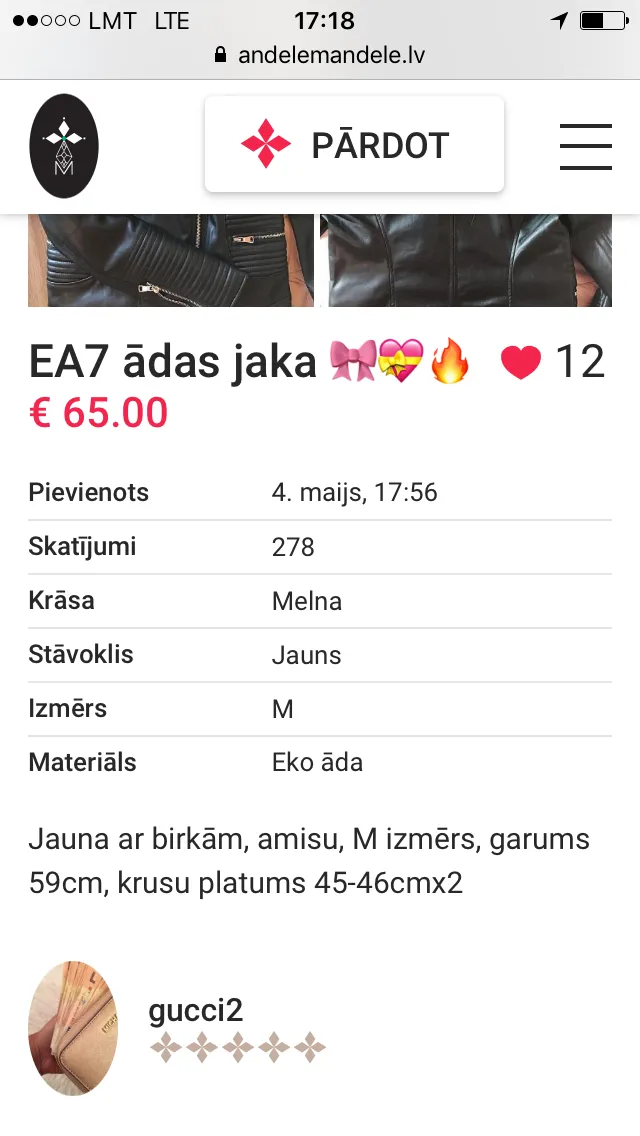Open the left jacket photo
The height and width of the screenshot is (1136, 640).
click(x=171, y=260)
